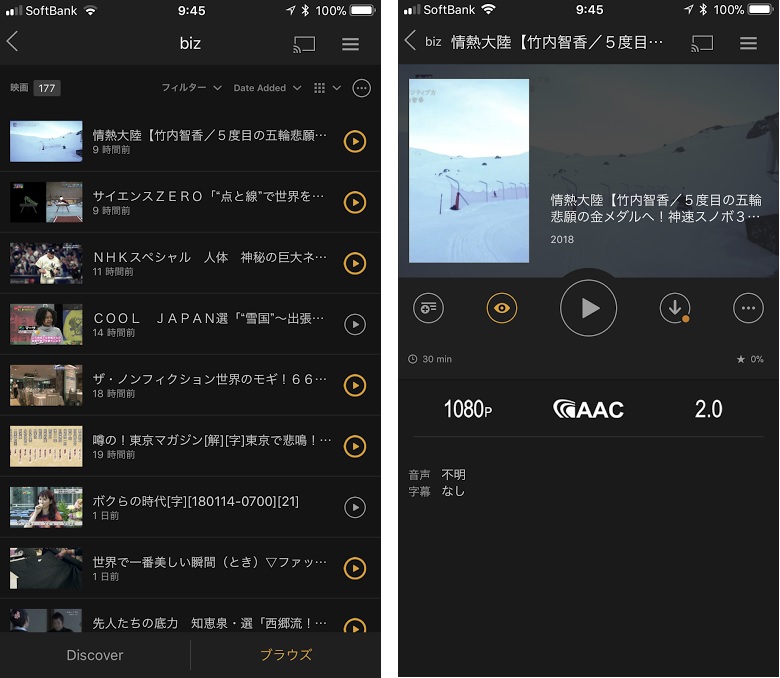Open the cast icon on the biz list screen
Viewport: 780px width, 678px height.
pos(303,44)
